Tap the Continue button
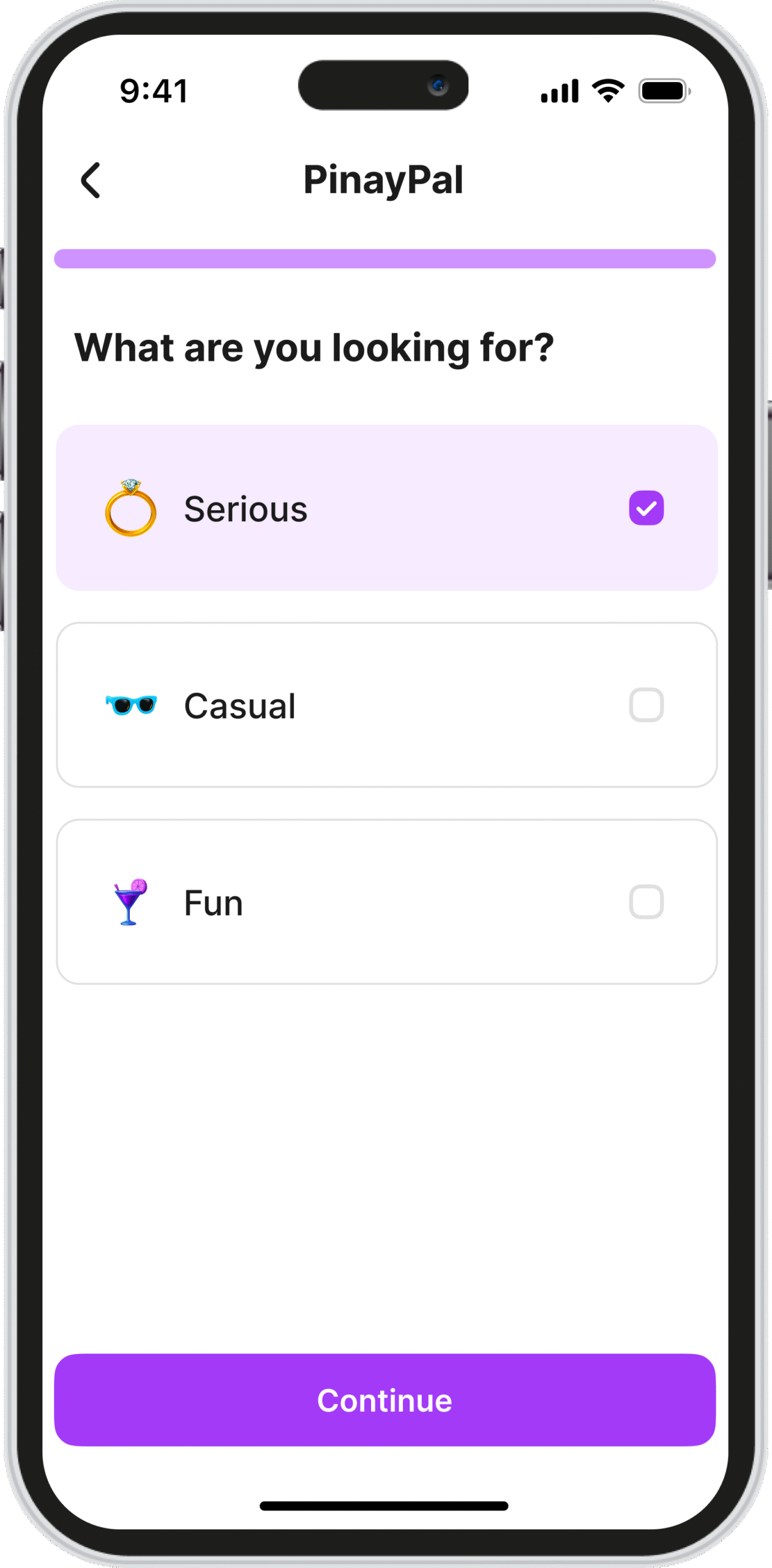 pyautogui.click(x=384, y=1400)
